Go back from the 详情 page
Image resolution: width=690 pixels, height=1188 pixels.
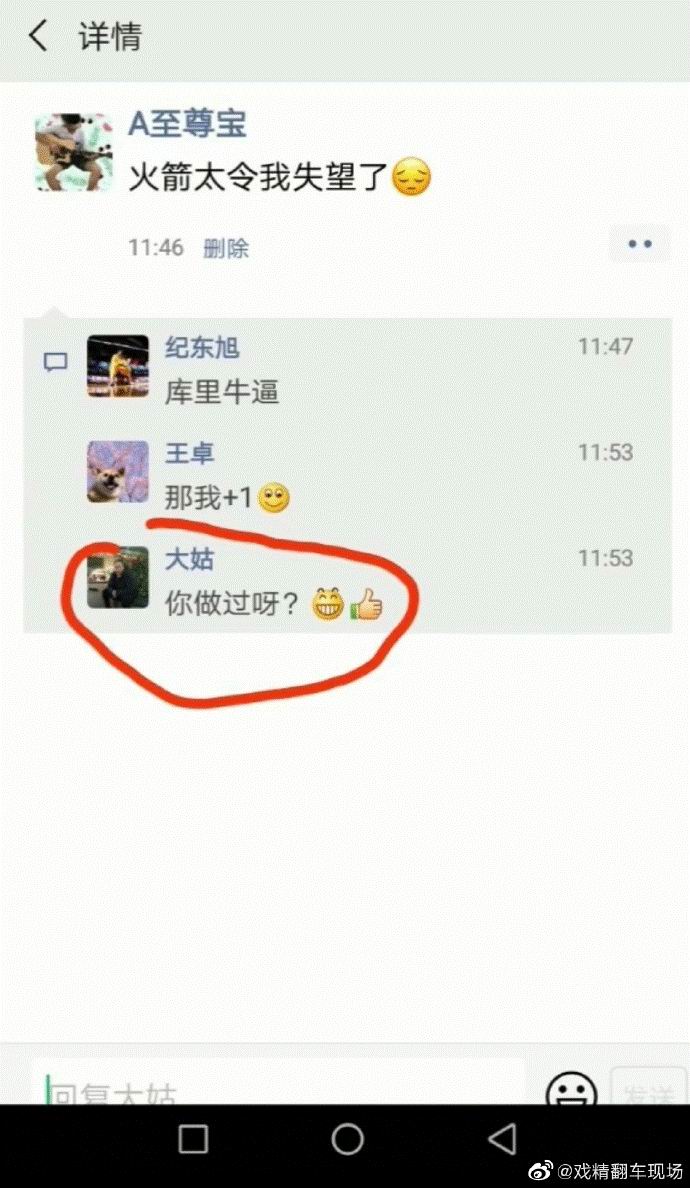pos(38,37)
